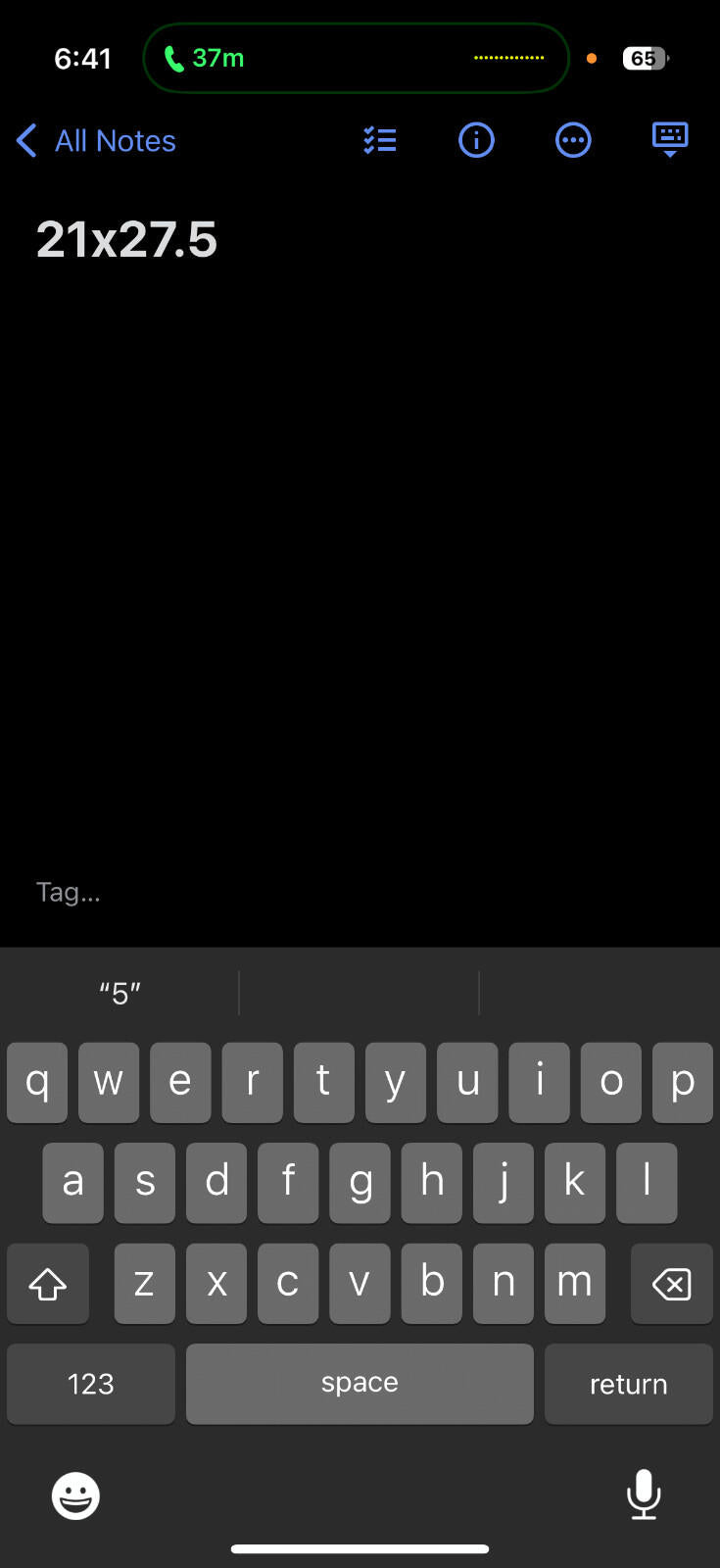
Task: Go back to All Notes
Action: (x=96, y=141)
